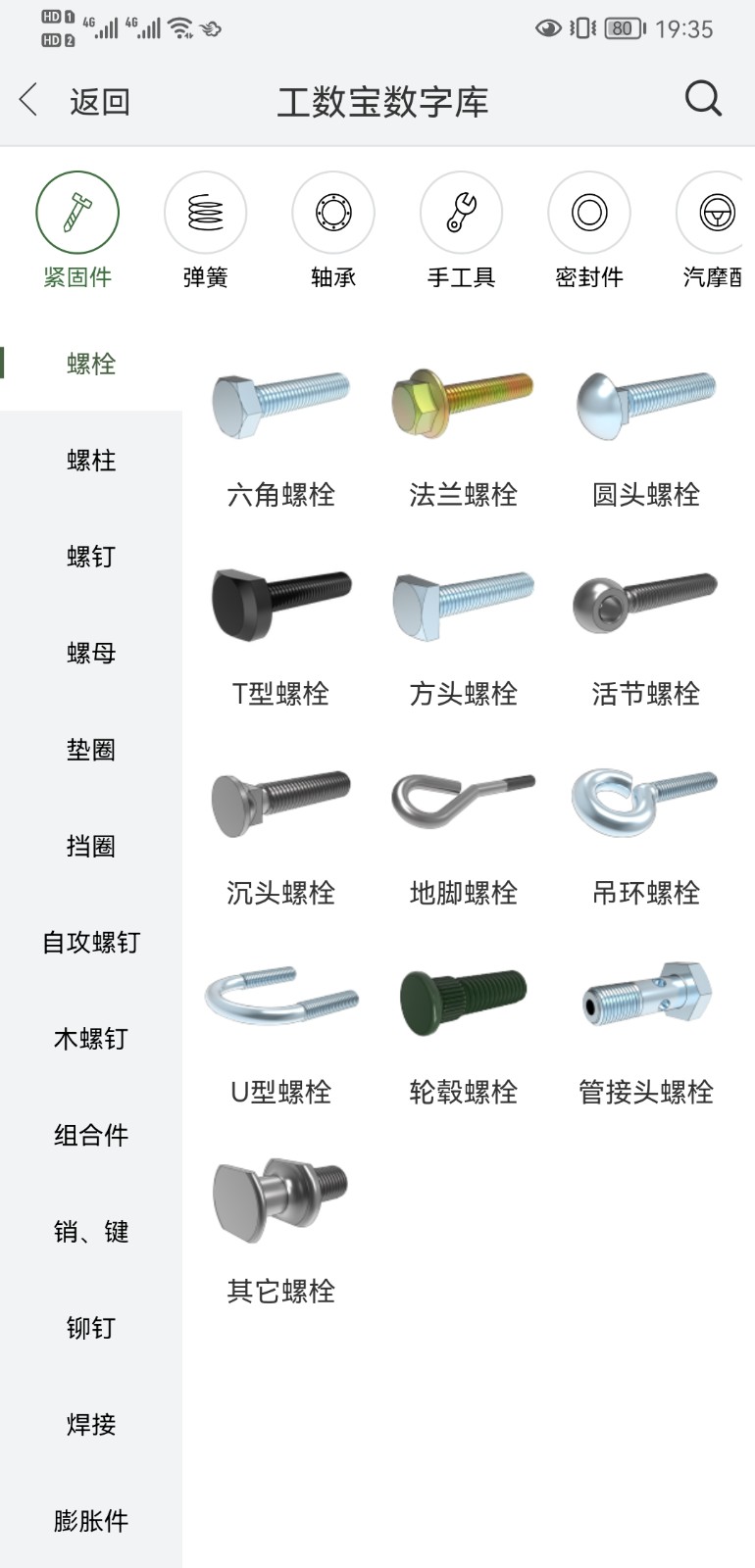
Task: View the 圆头螺栓 item
Action: [645, 431]
